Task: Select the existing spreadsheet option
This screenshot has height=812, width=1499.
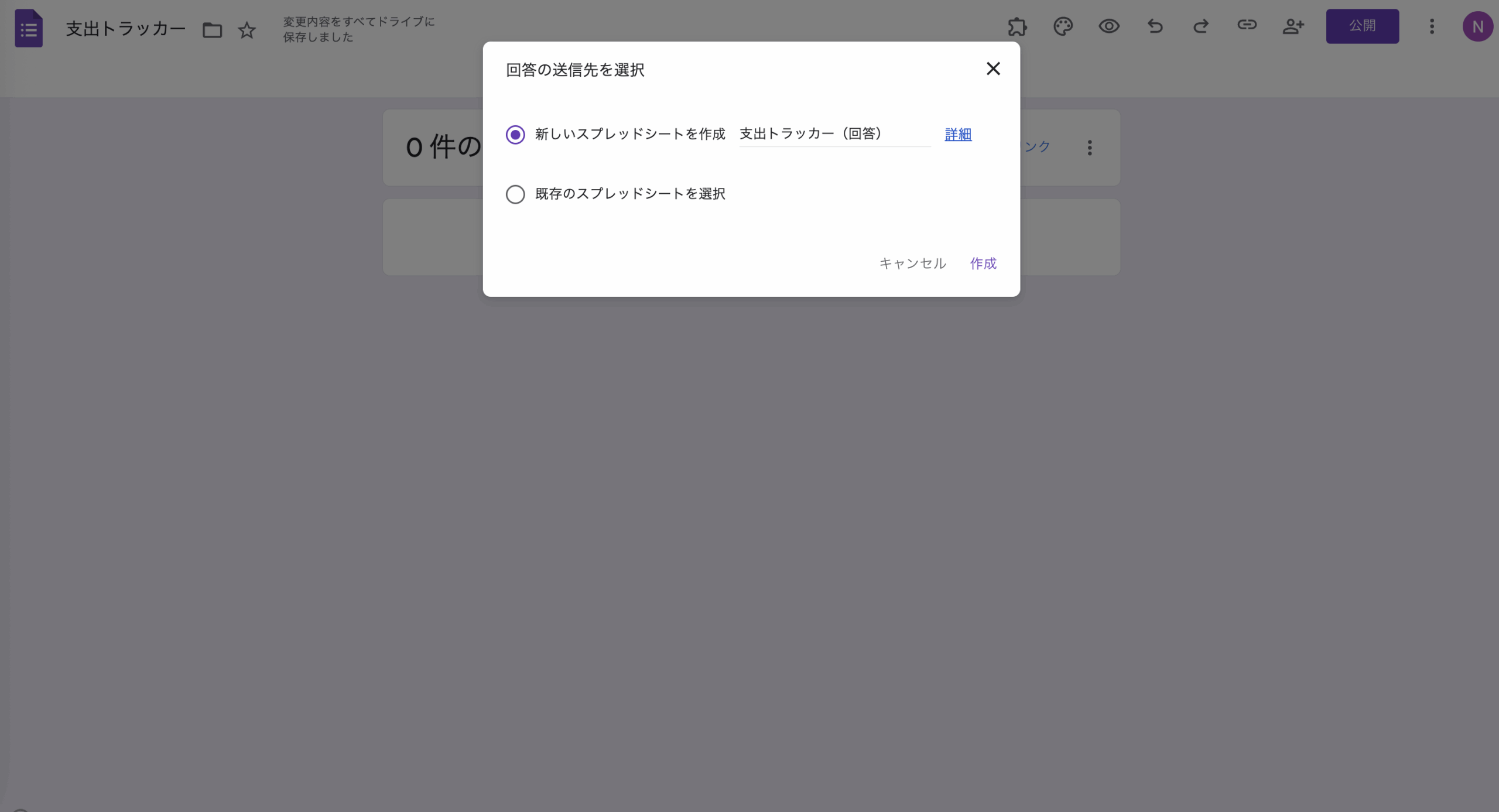Action: [515, 194]
